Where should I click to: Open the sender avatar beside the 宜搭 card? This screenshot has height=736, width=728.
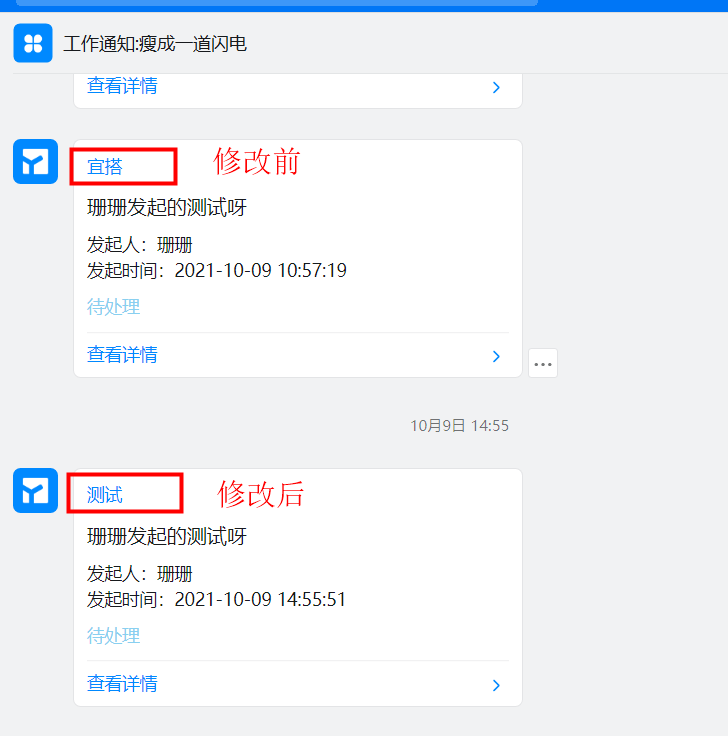[x=35, y=162]
